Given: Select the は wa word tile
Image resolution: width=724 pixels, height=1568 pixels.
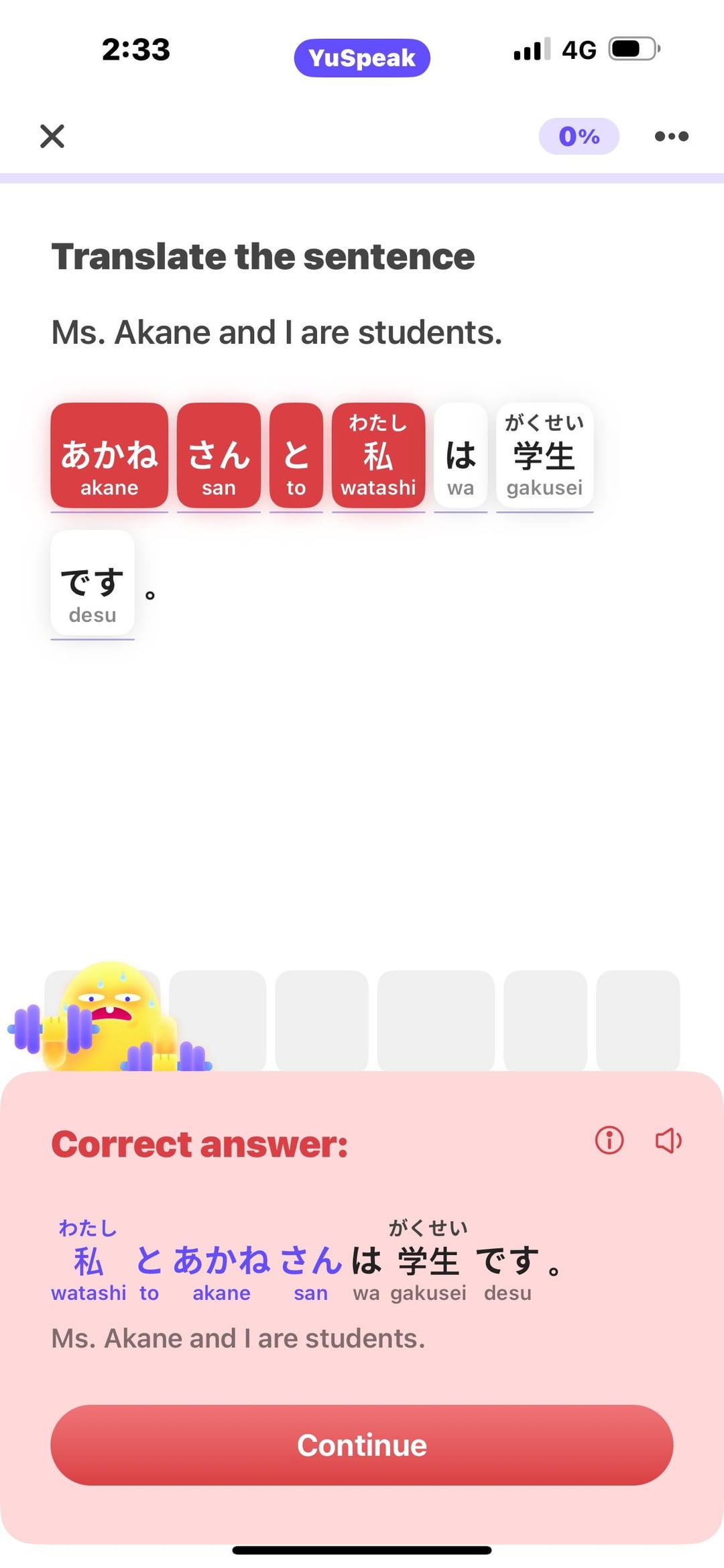Looking at the screenshot, I should 461,456.
